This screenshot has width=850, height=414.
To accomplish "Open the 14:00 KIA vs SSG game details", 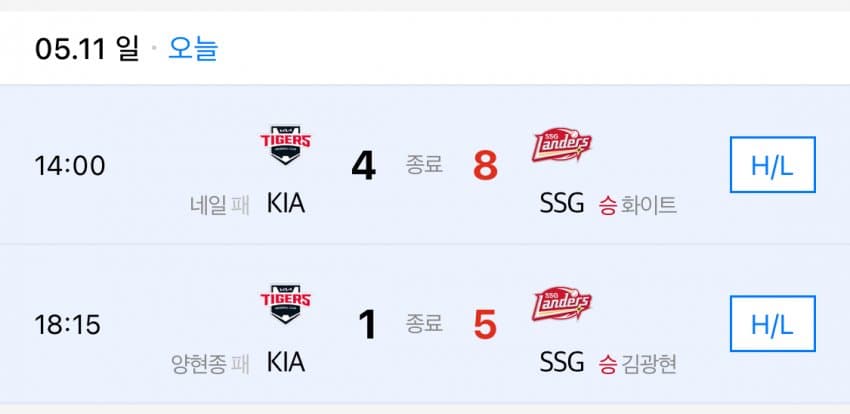I will click(x=423, y=166).
